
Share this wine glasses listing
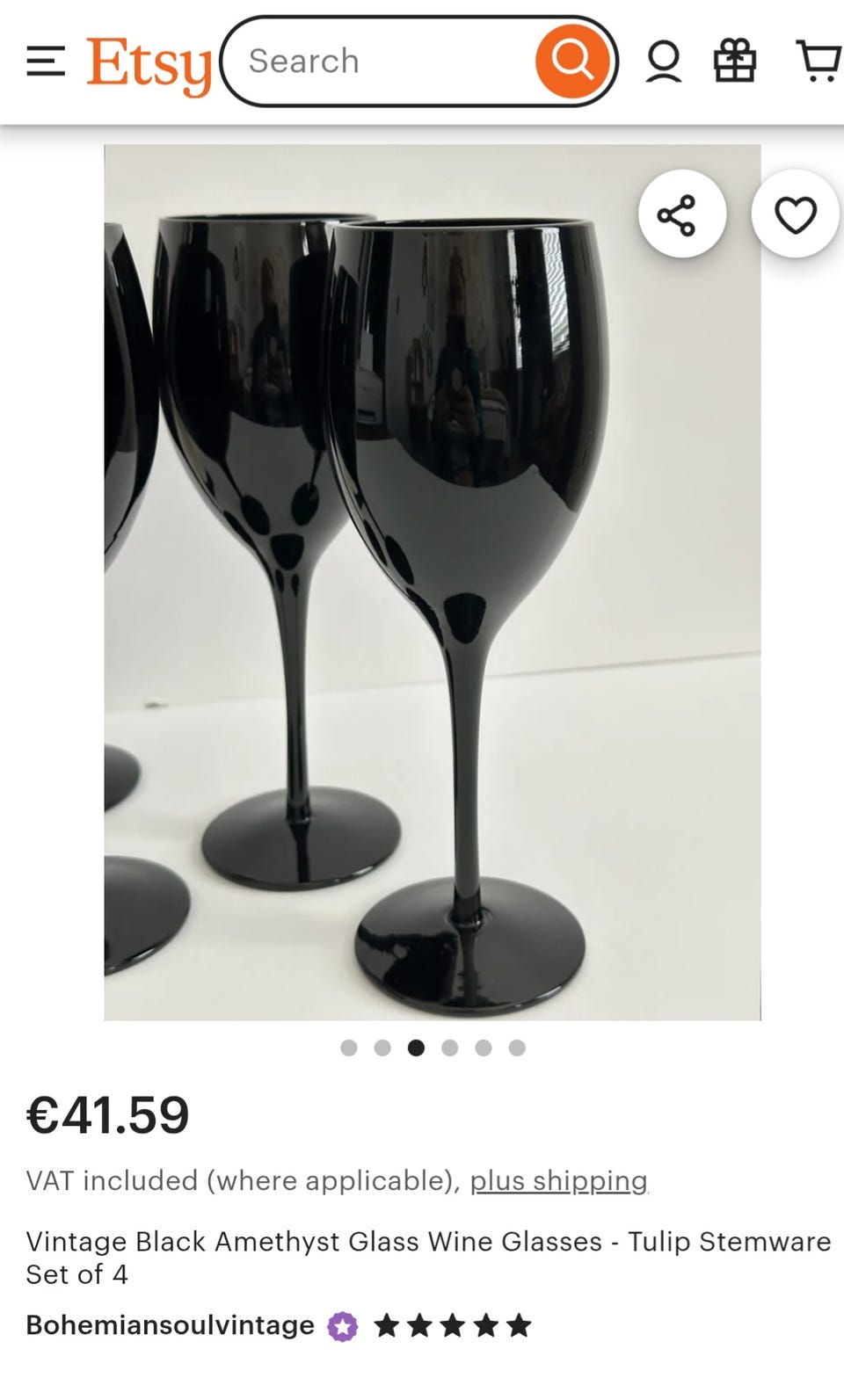(681, 214)
